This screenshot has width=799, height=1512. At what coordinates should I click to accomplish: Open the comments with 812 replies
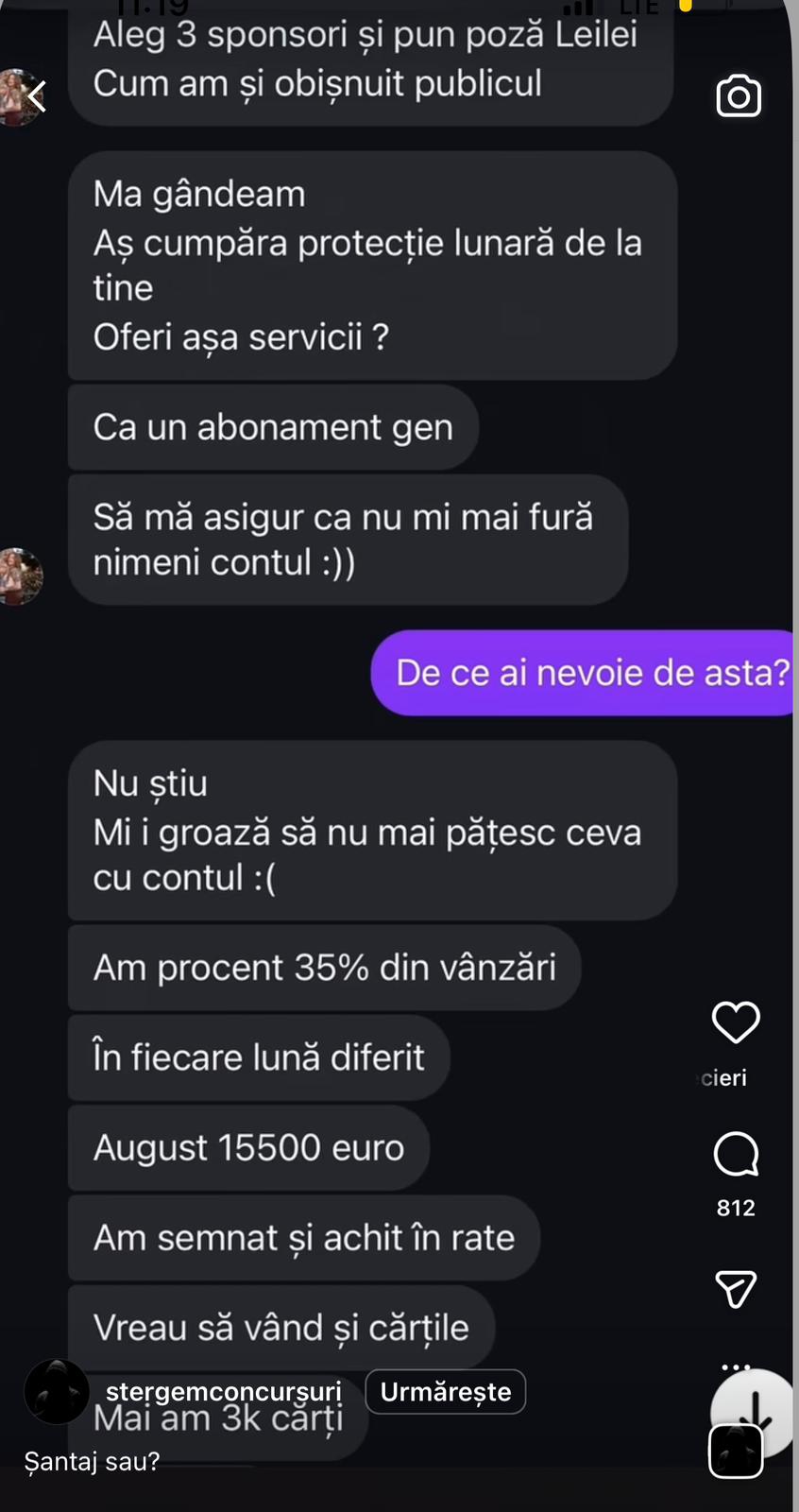tap(735, 1154)
